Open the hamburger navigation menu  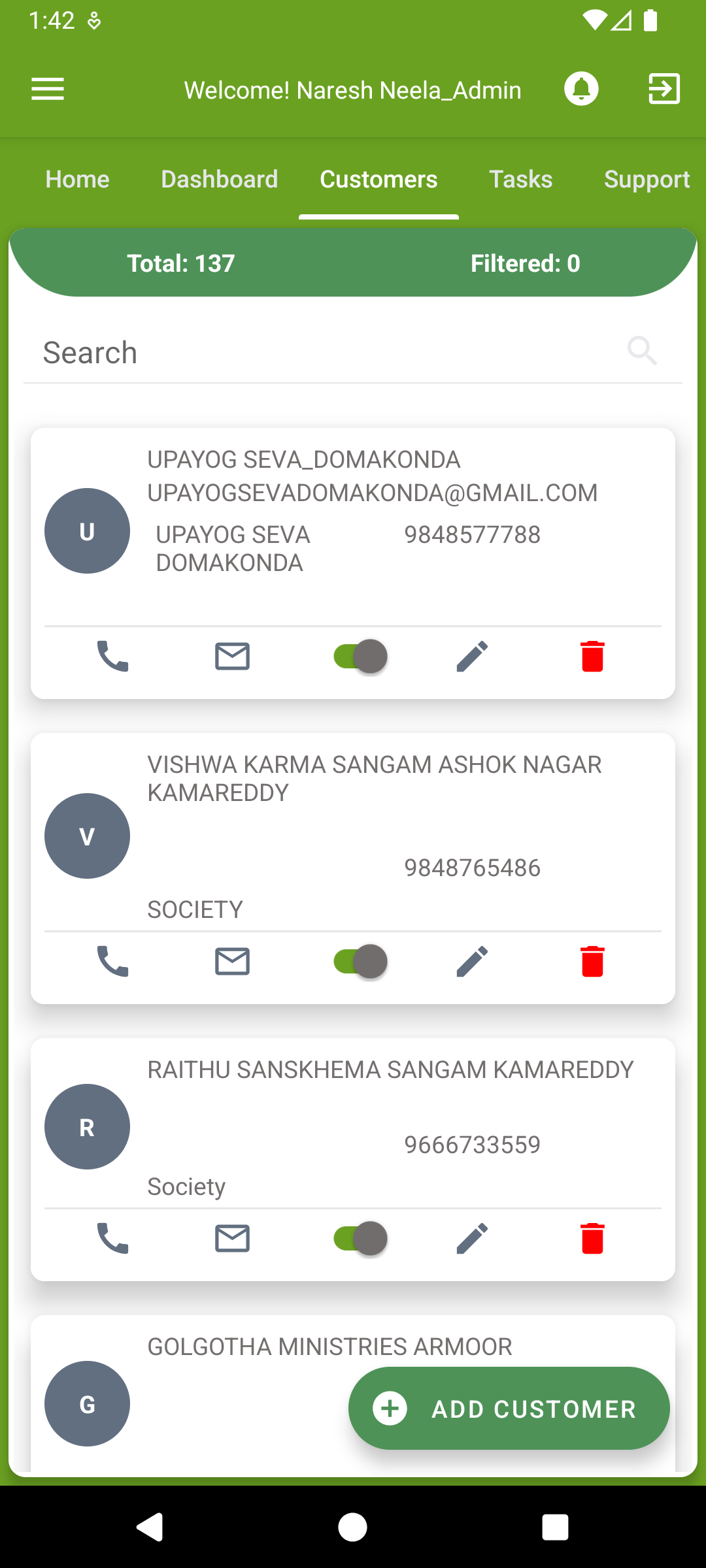[x=47, y=89]
